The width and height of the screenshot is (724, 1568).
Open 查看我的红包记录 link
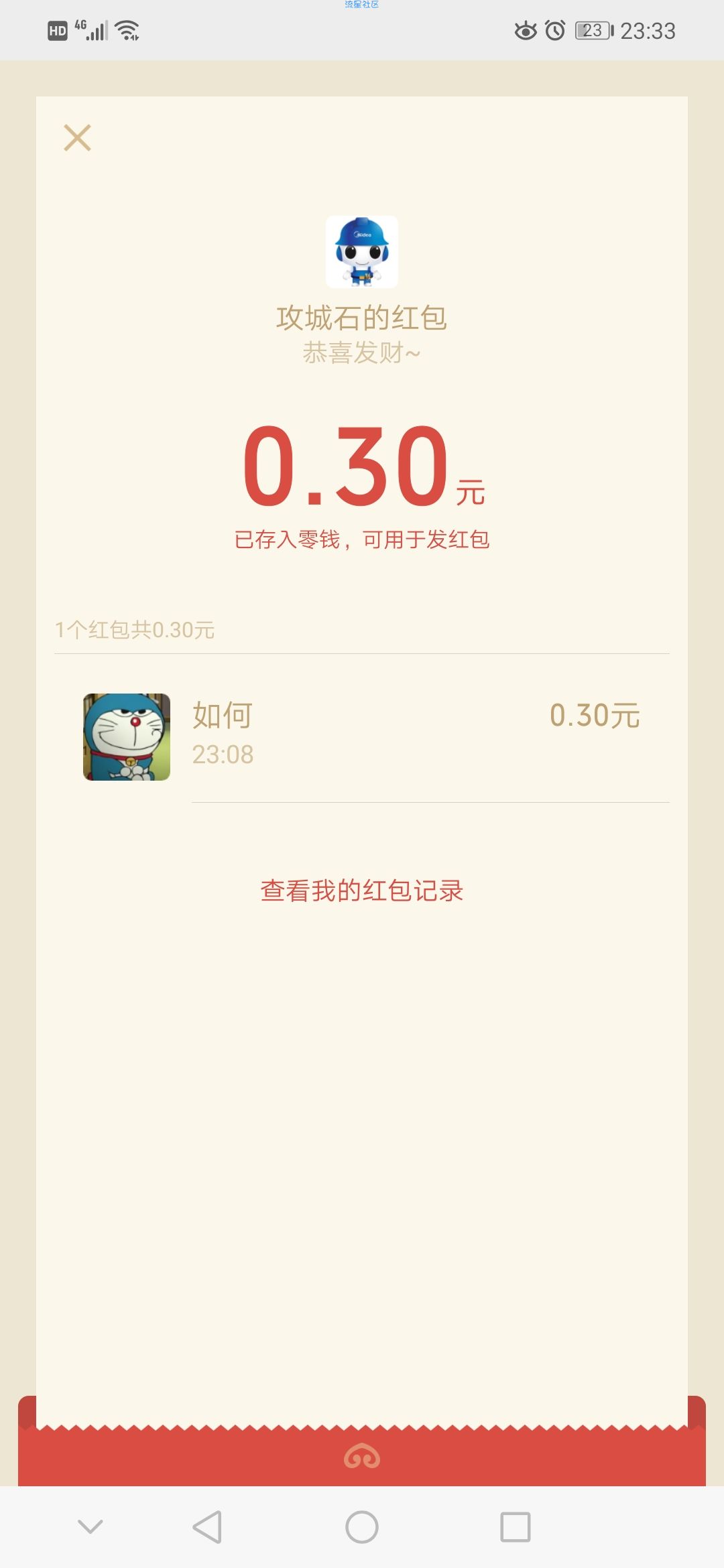[x=362, y=891]
